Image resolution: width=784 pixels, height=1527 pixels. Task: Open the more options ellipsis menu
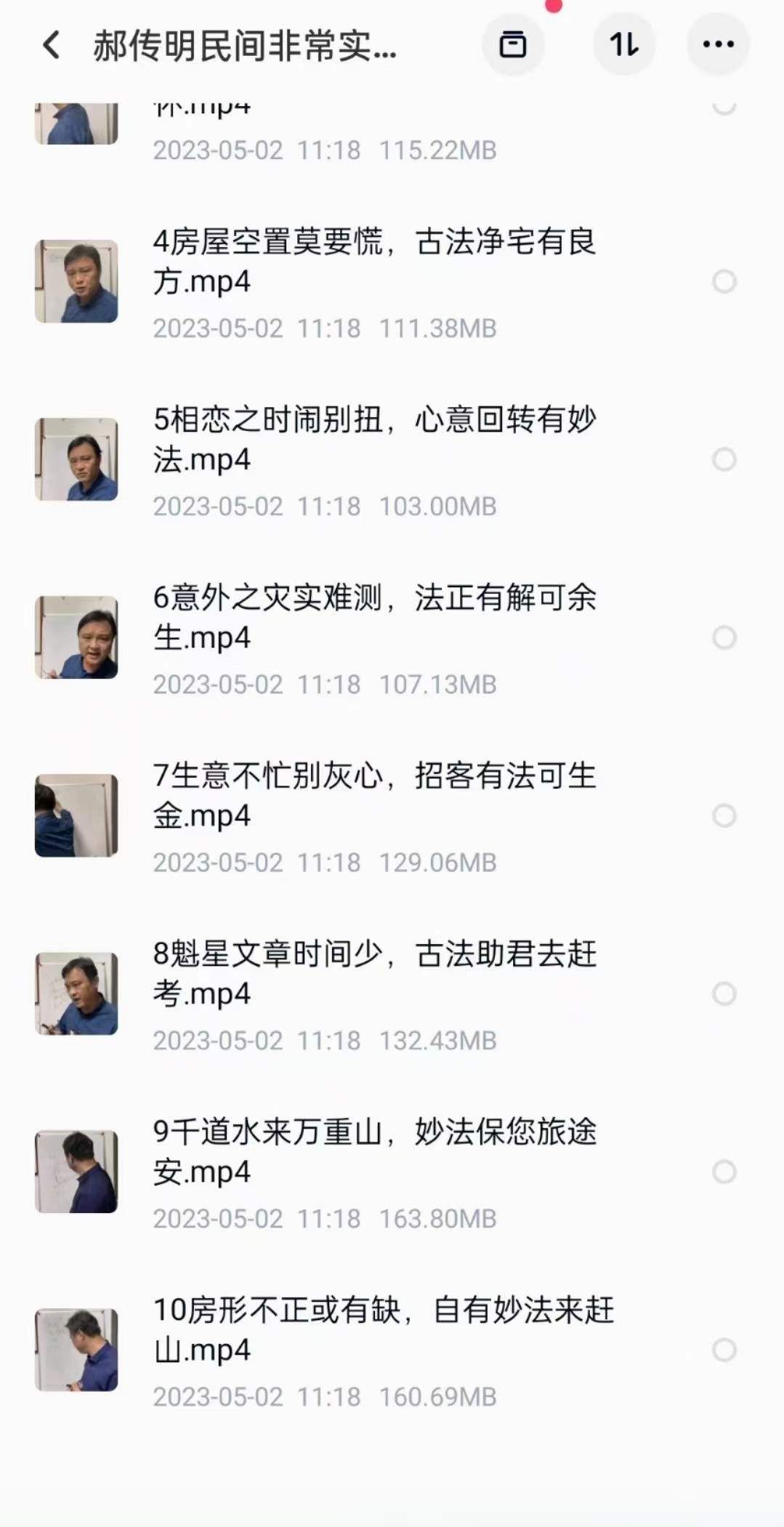coord(717,44)
